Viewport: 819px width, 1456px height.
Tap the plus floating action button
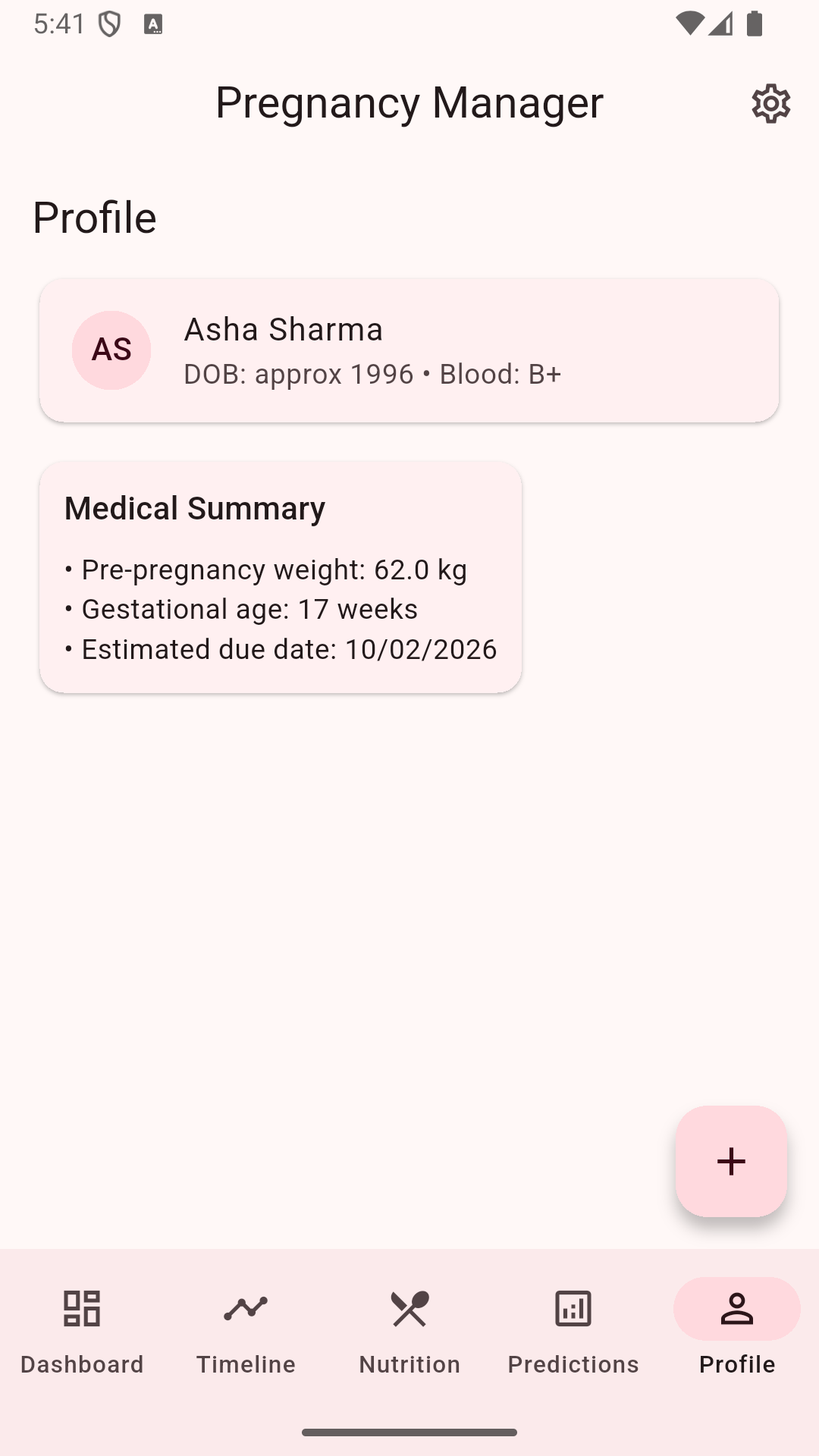point(731,1161)
